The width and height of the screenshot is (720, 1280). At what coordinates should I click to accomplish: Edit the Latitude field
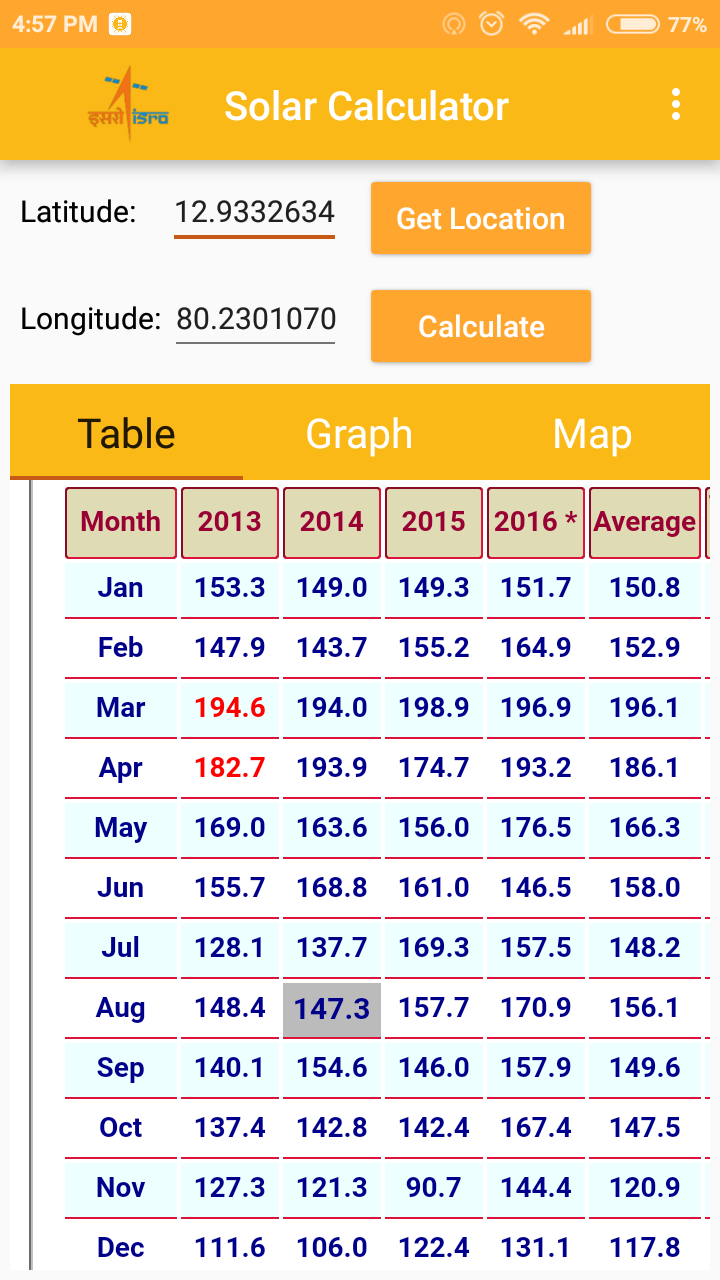click(x=254, y=213)
